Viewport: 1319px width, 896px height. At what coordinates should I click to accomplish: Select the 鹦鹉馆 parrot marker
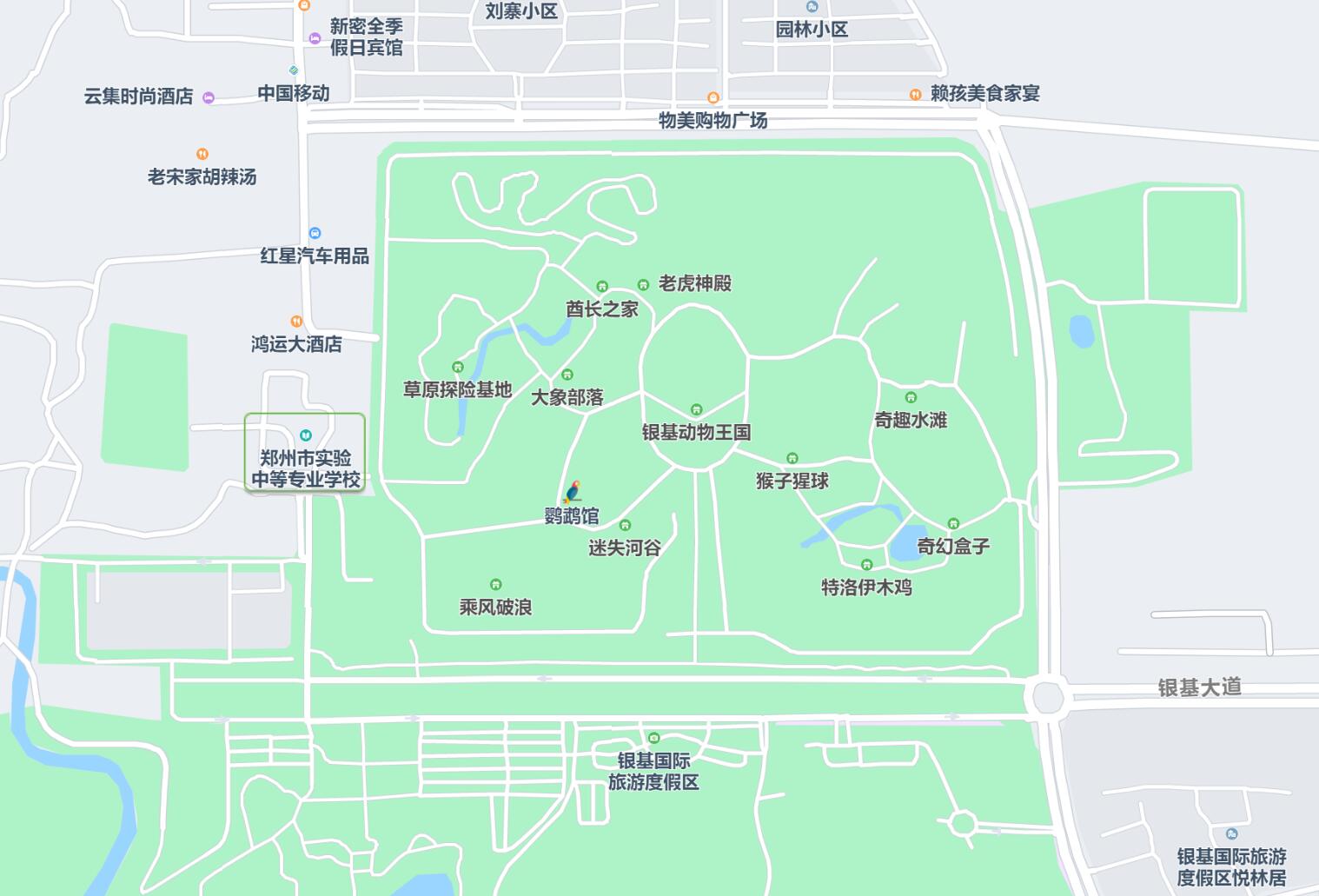click(x=572, y=493)
